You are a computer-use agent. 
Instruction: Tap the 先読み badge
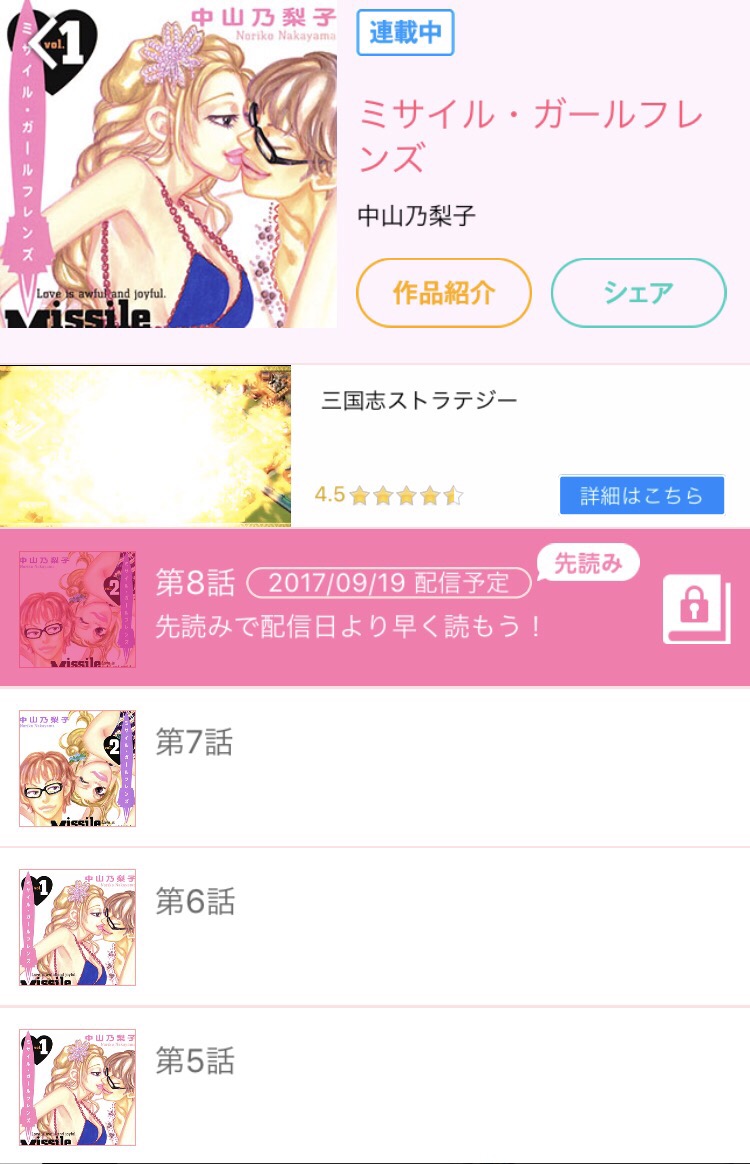[590, 563]
